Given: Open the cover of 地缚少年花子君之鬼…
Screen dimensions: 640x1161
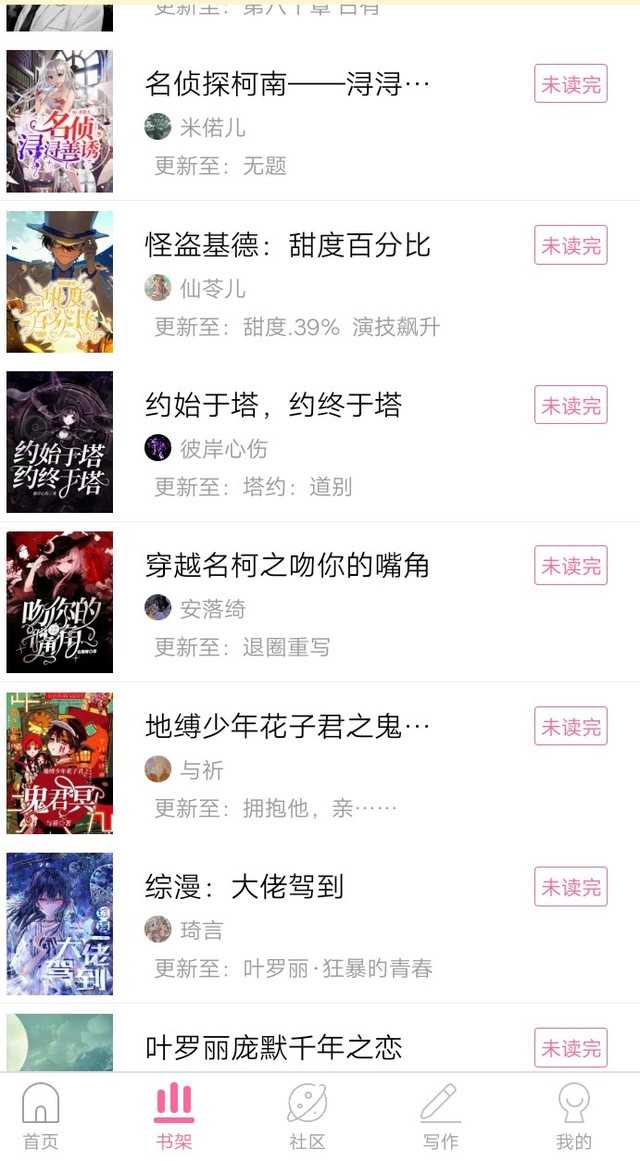Looking at the screenshot, I should coord(60,763).
